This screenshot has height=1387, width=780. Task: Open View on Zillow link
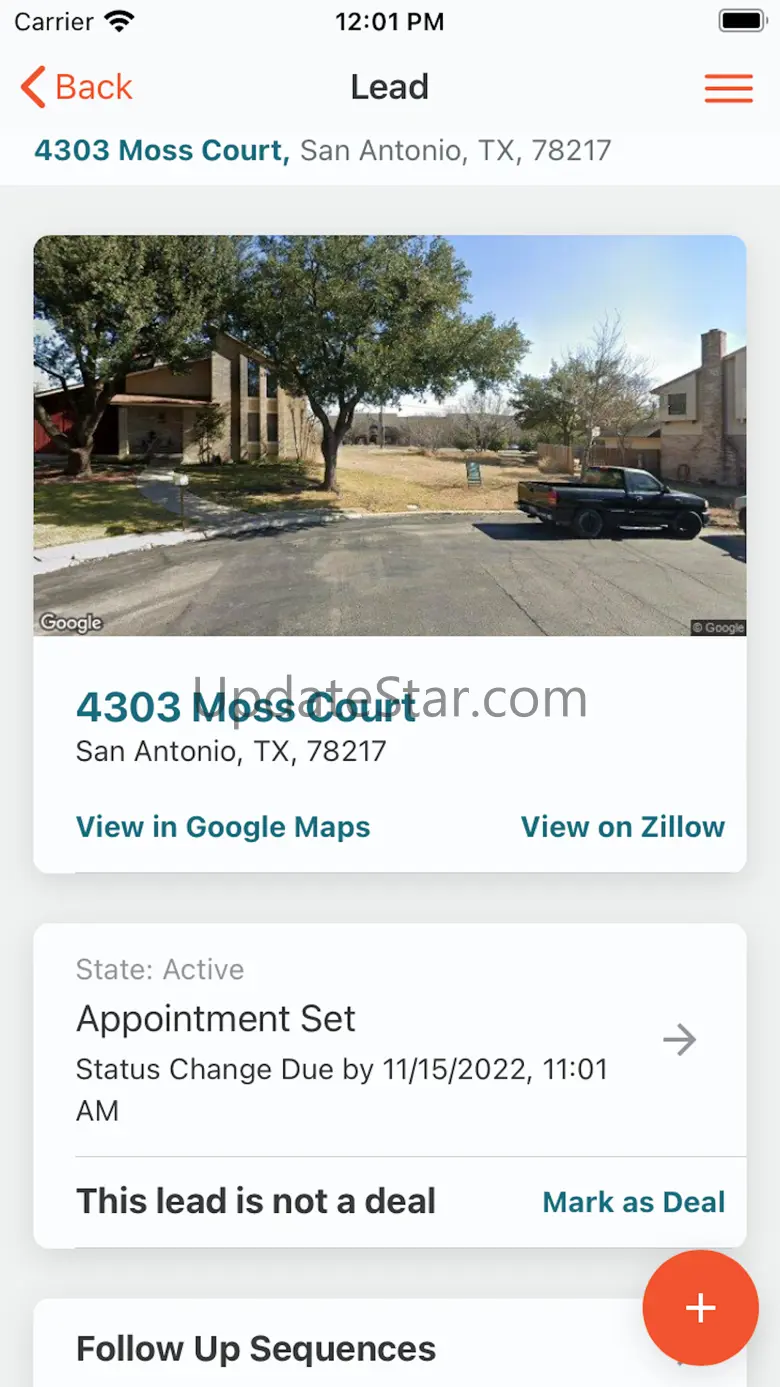tap(622, 827)
